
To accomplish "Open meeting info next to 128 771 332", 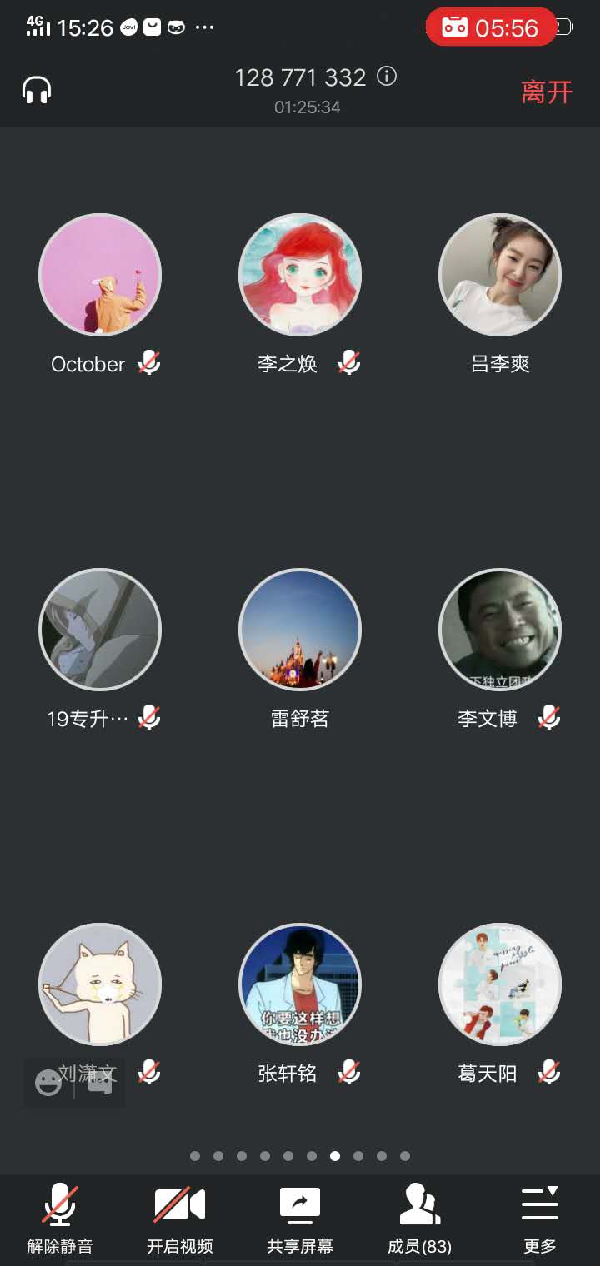I will pos(387,77).
